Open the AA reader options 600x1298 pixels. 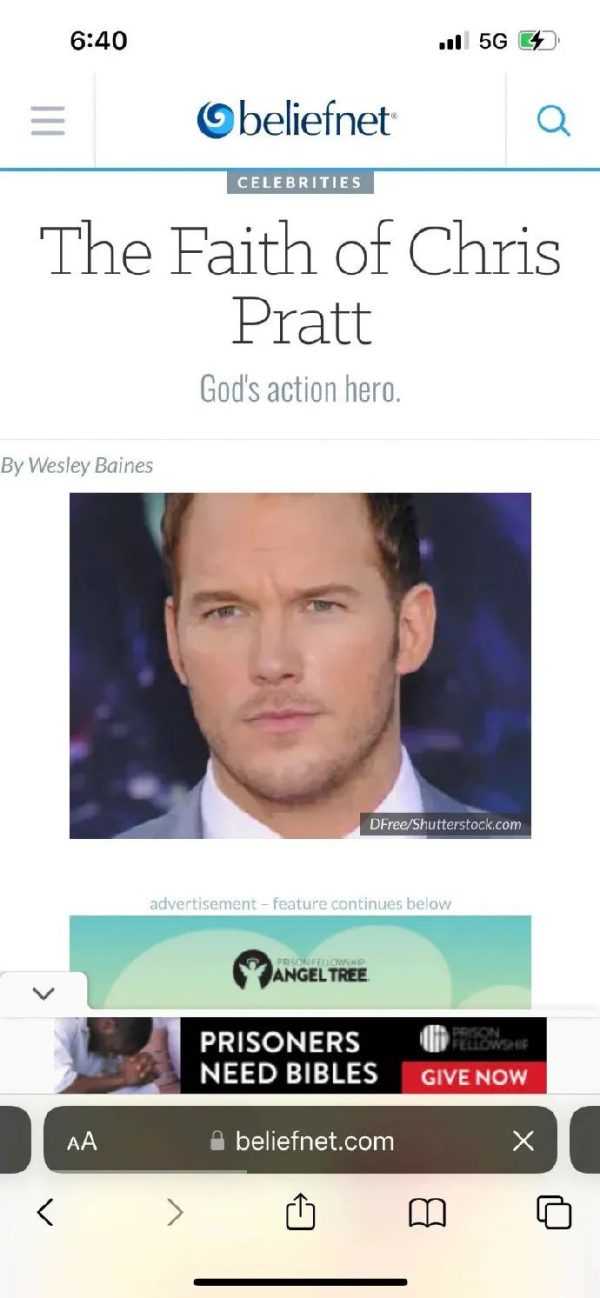(x=82, y=1141)
